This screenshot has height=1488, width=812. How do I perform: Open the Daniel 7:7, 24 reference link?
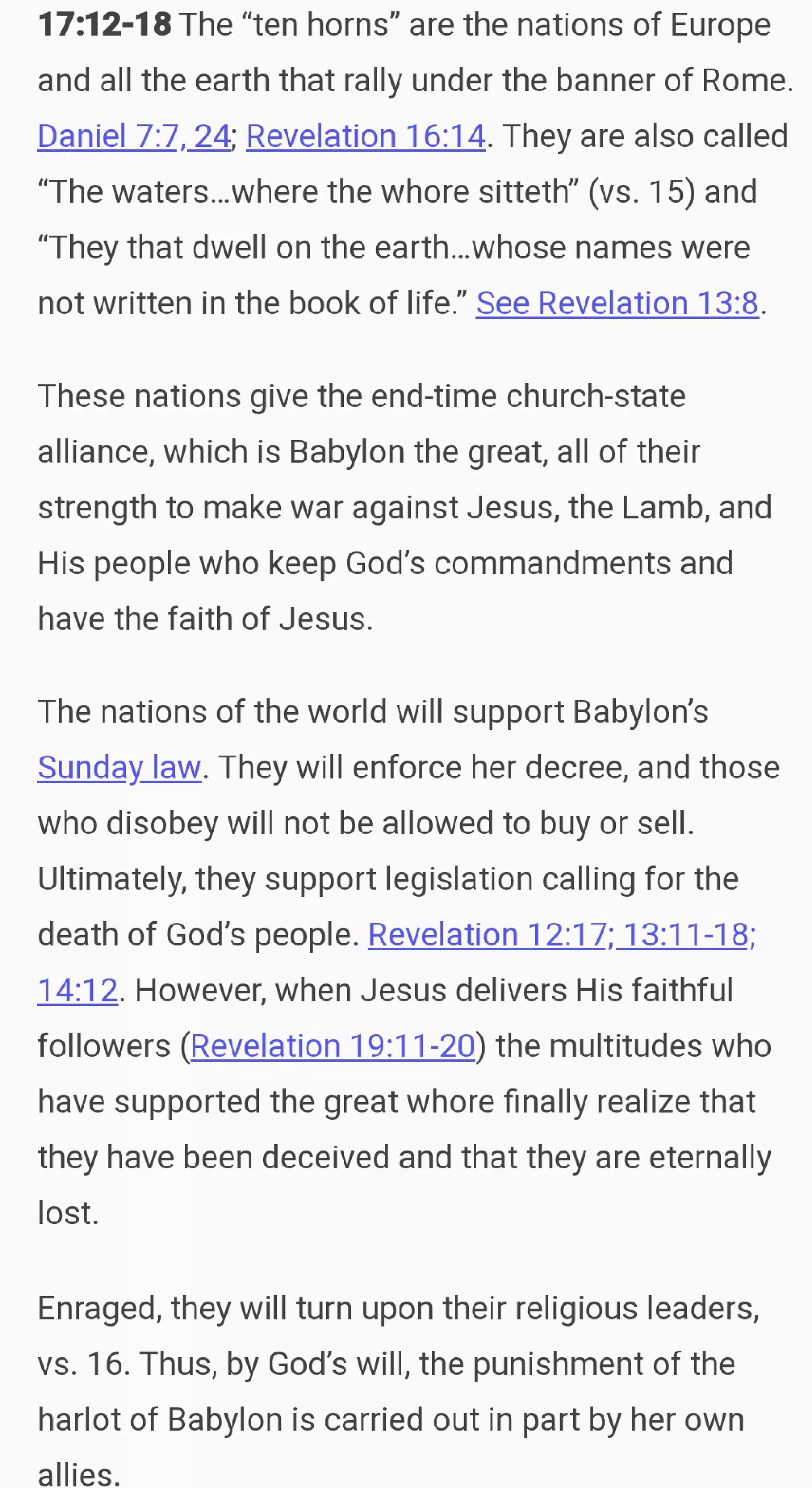click(x=134, y=136)
